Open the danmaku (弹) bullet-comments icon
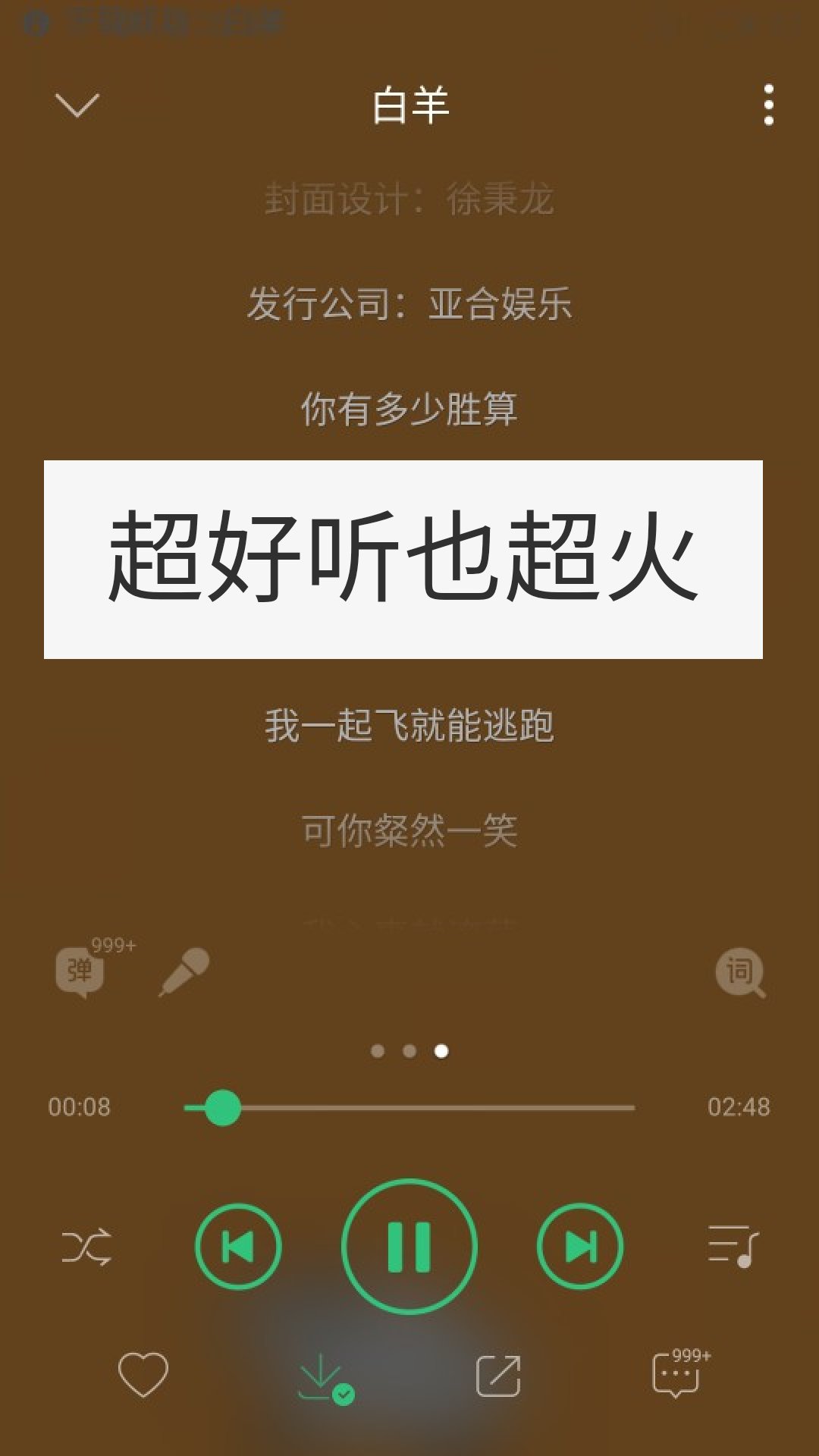 click(x=79, y=969)
